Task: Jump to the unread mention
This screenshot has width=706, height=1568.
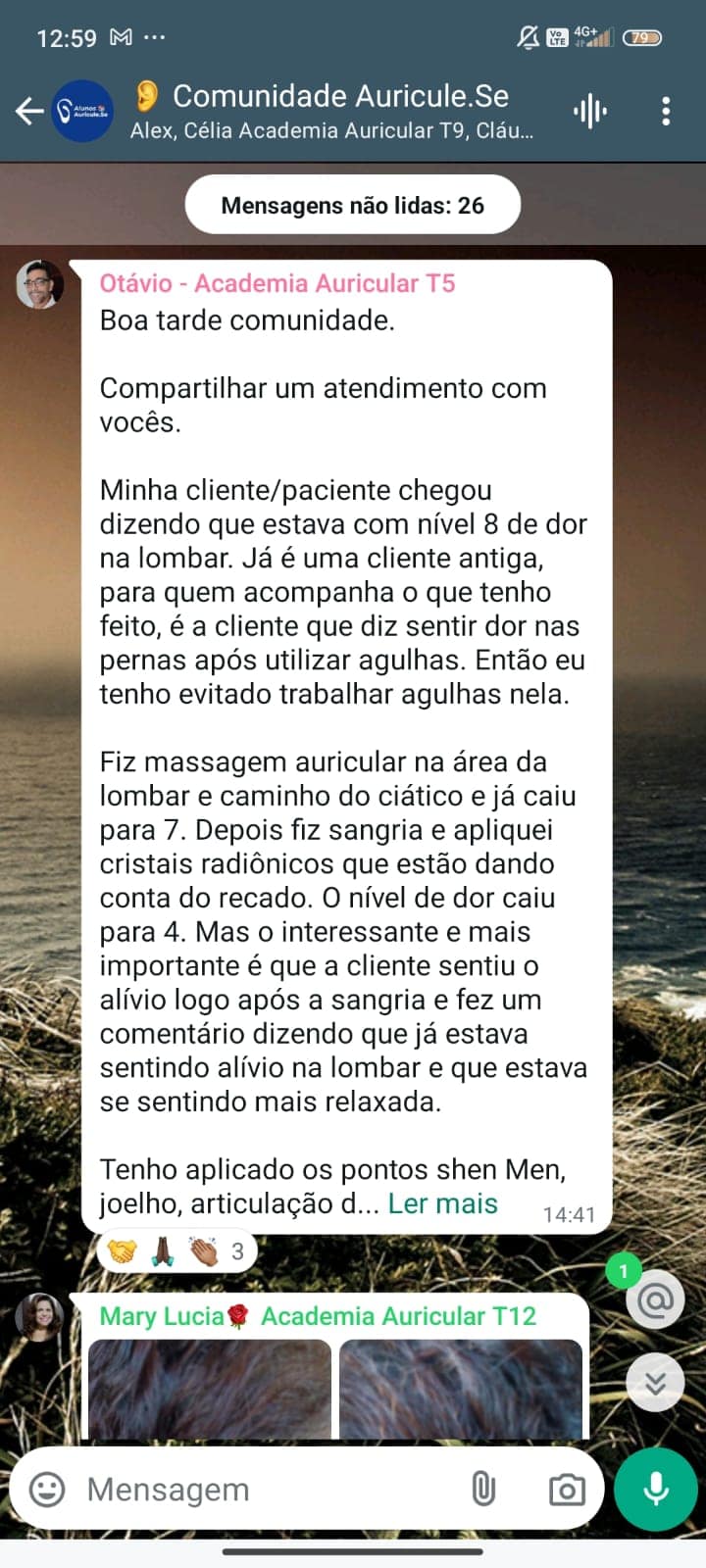Action: tap(654, 1300)
